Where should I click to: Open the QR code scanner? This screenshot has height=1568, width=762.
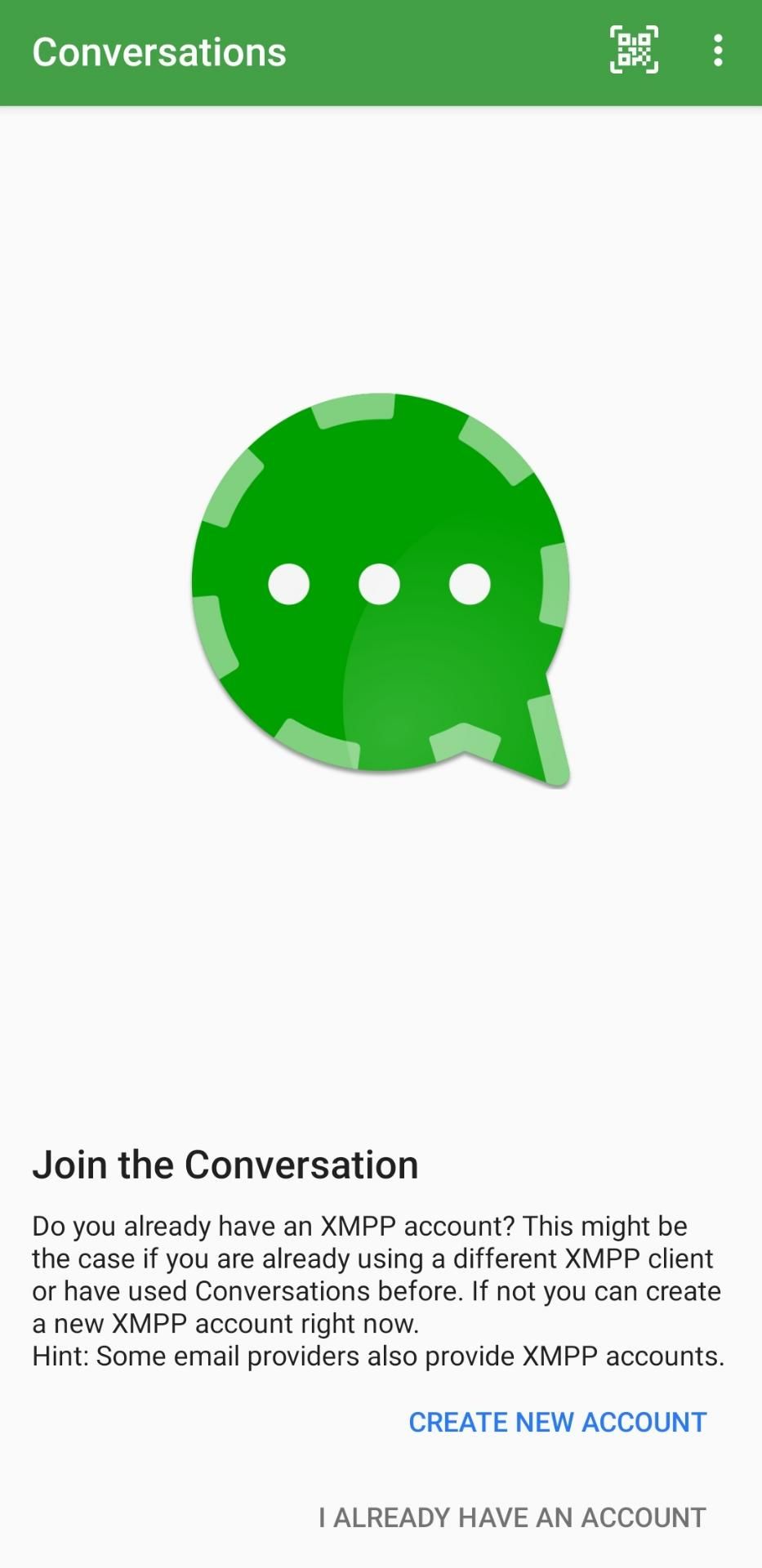click(x=634, y=51)
